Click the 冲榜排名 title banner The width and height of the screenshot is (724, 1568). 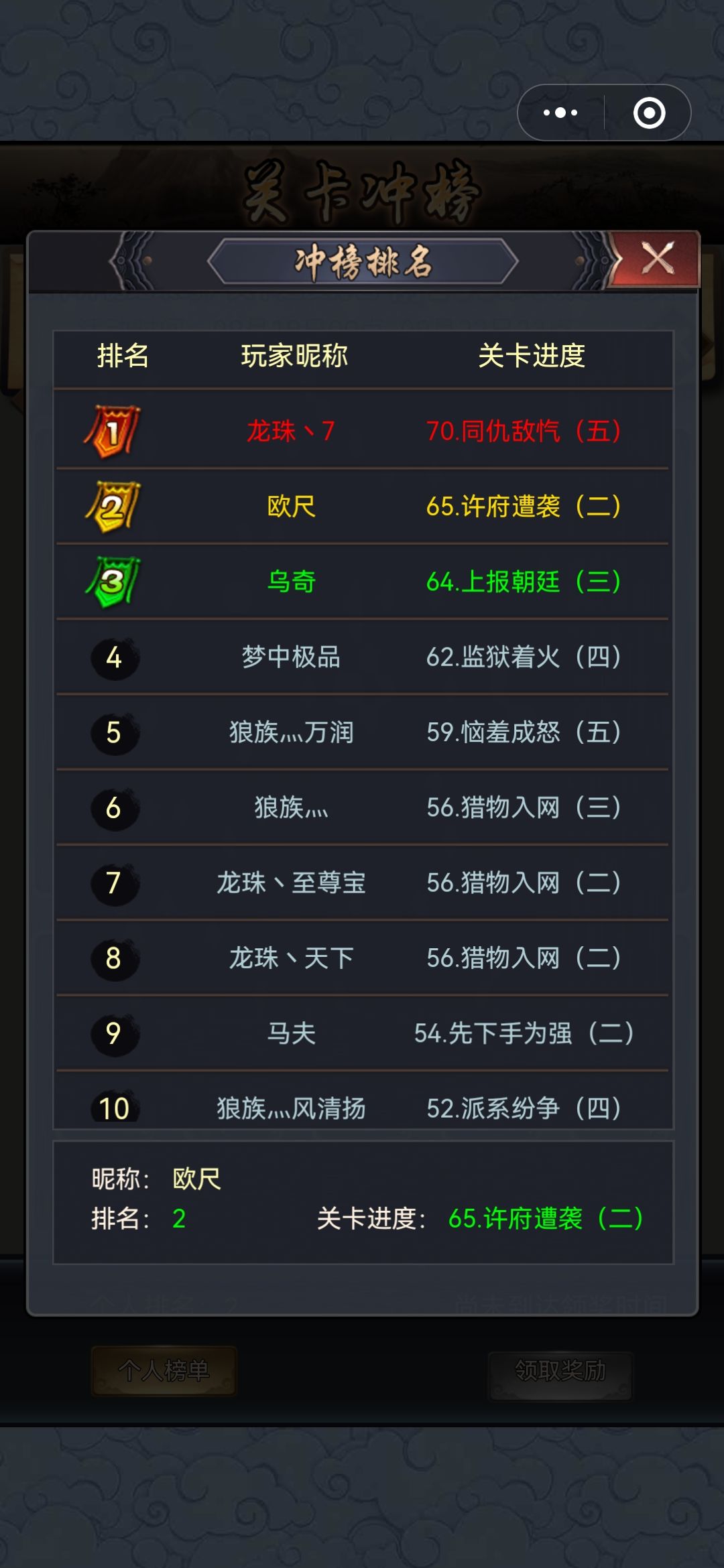[362, 261]
